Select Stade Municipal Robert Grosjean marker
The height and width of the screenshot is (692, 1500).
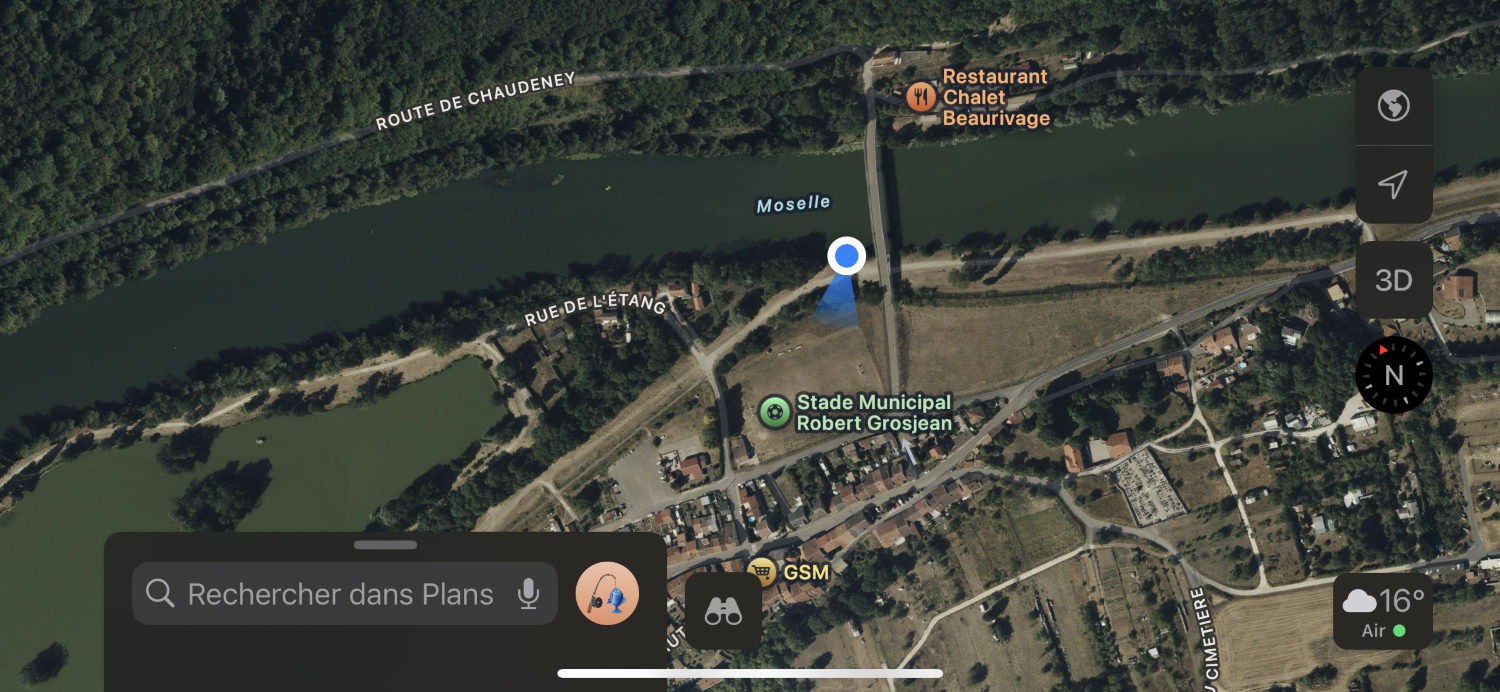[x=774, y=412]
